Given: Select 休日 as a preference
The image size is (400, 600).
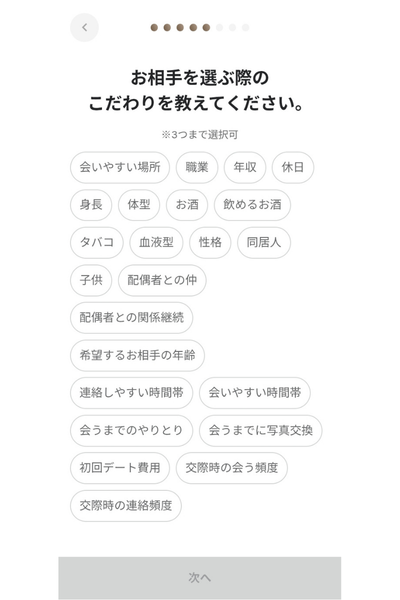Looking at the screenshot, I should click(x=293, y=167).
